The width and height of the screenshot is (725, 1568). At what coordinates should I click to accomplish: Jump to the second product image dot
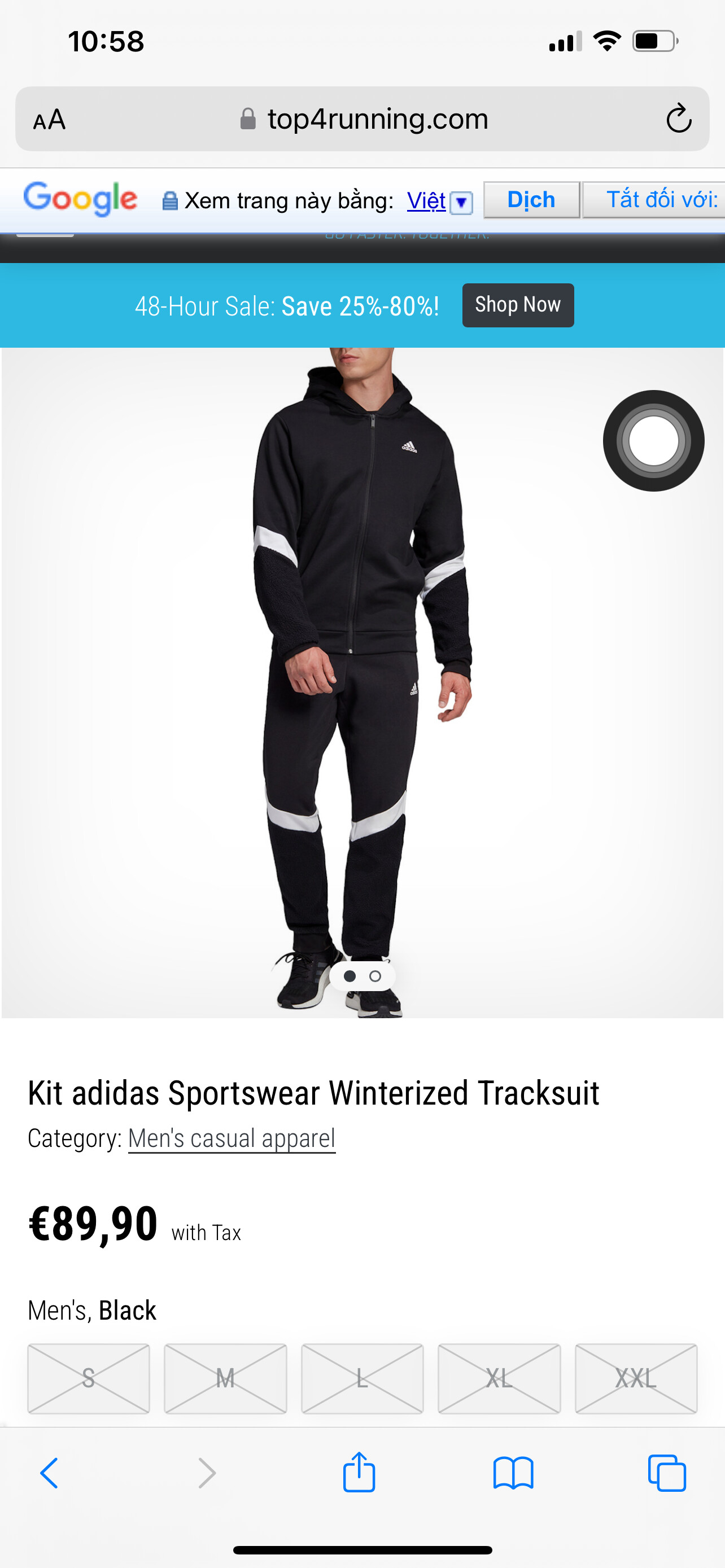(375, 976)
